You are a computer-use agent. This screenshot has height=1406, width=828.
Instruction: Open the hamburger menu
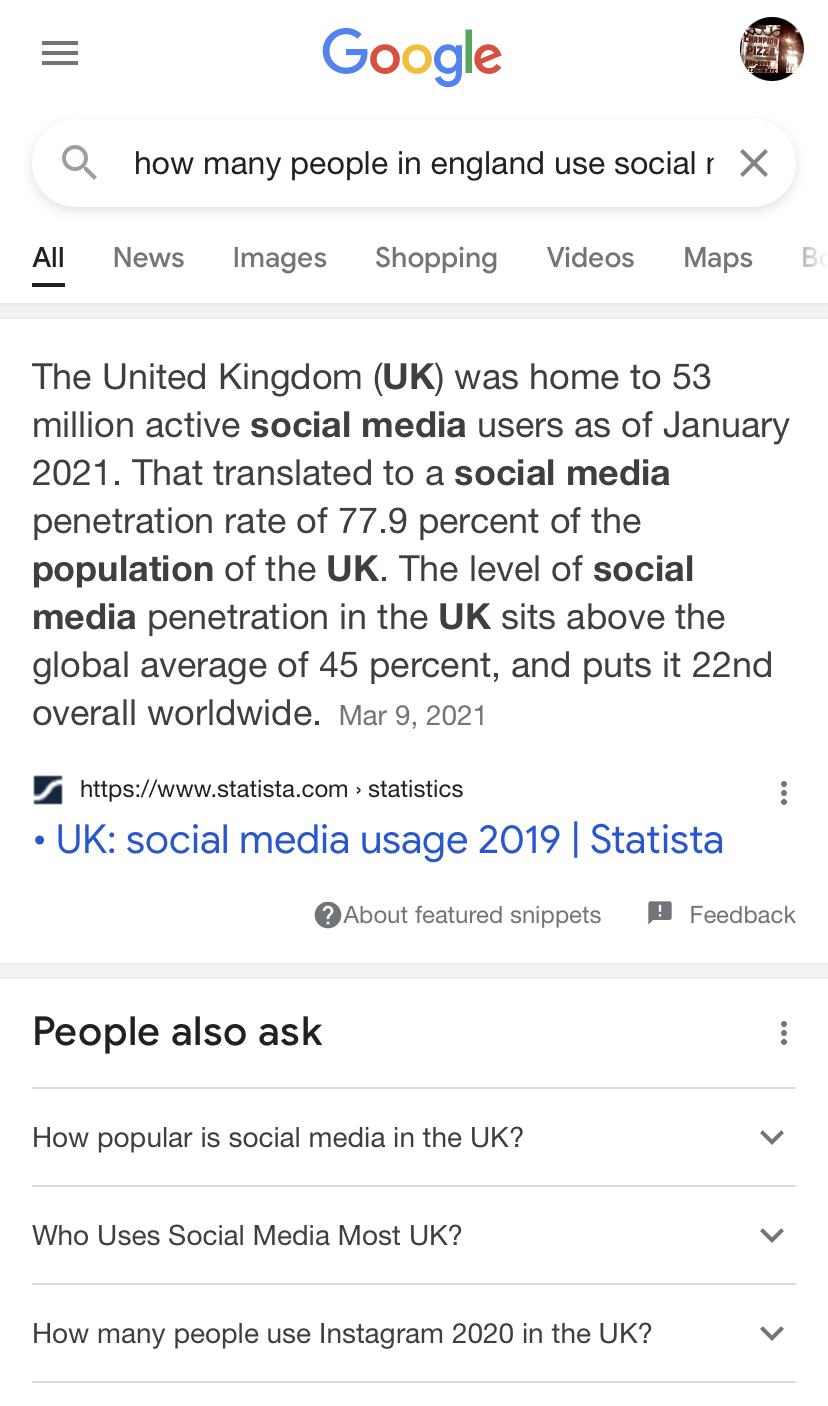(x=60, y=53)
